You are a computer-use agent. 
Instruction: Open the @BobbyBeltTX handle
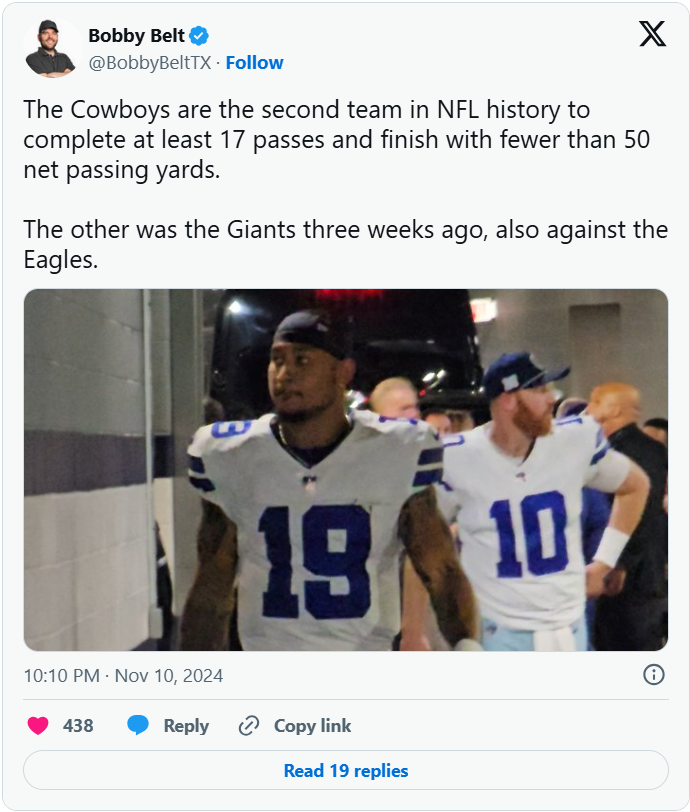click(x=151, y=62)
